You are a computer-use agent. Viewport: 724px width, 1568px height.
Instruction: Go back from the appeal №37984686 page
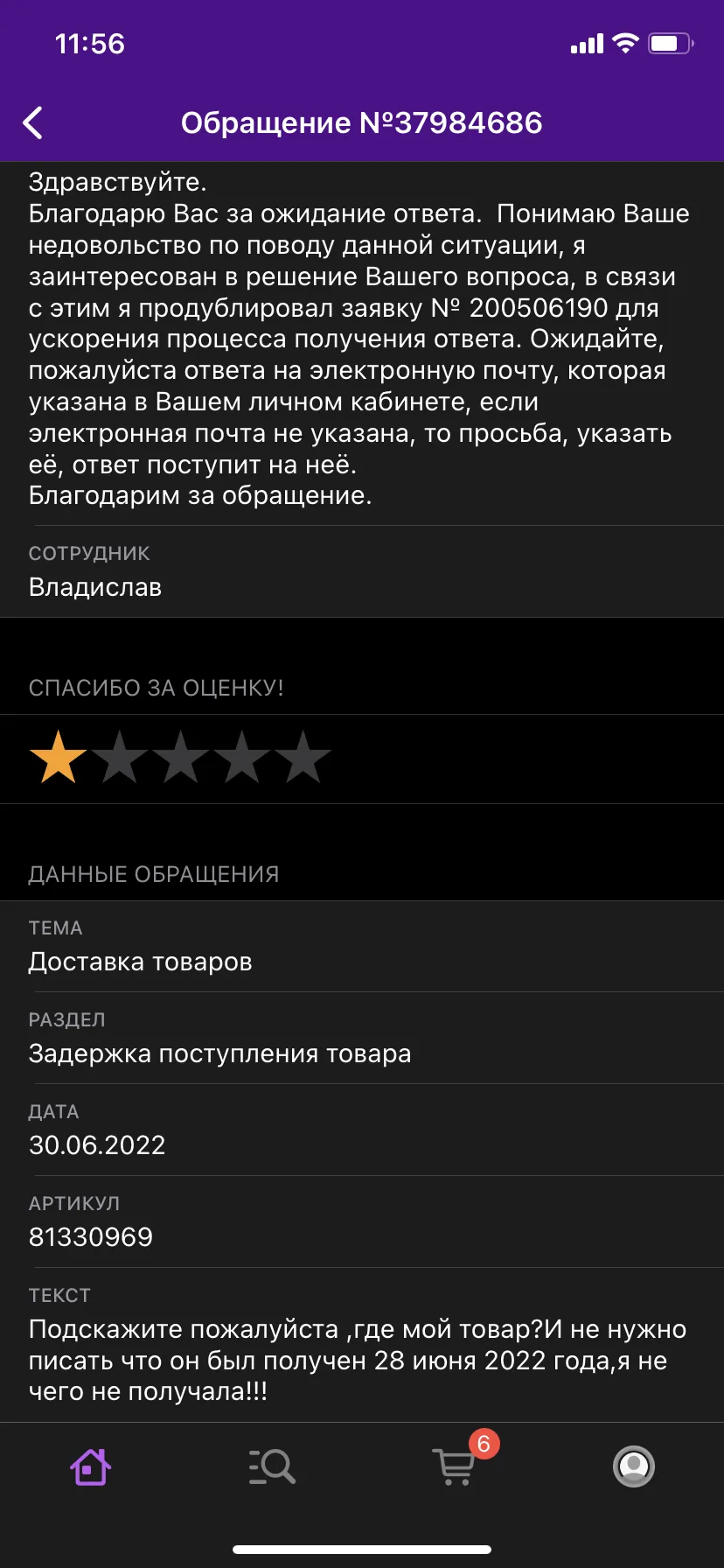(x=32, y=123)
